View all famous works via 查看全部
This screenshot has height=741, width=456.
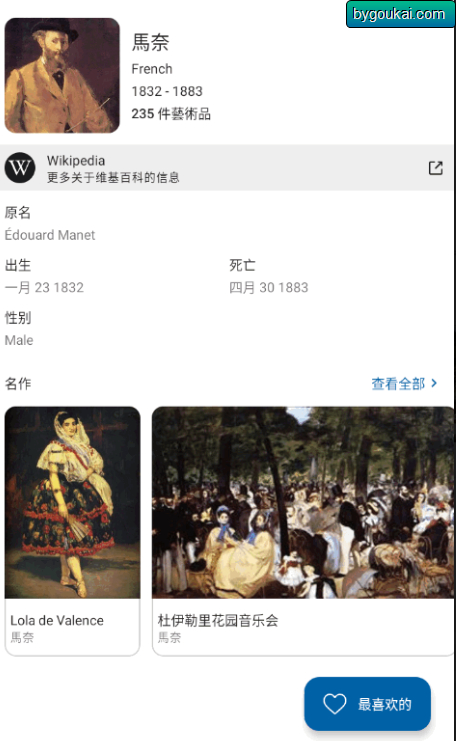(x=404, y=384)
